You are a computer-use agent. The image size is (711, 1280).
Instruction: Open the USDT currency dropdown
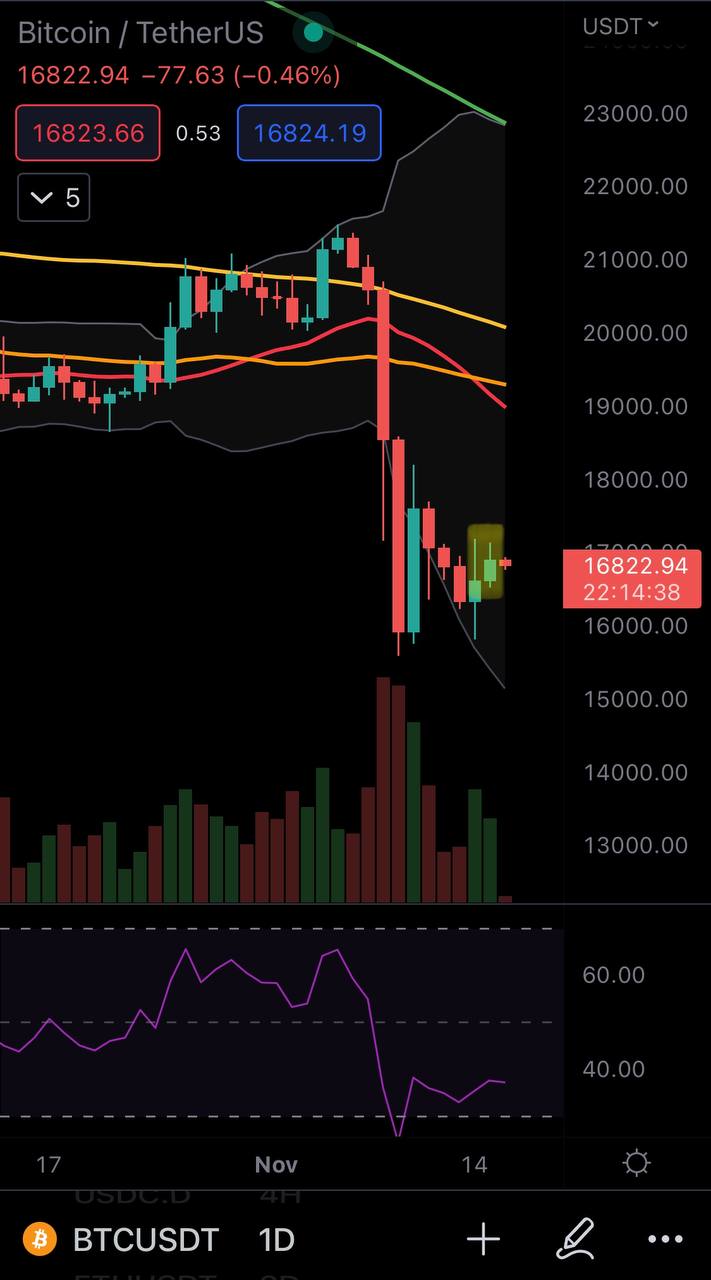pyautogui.click(x=620, y=25)
